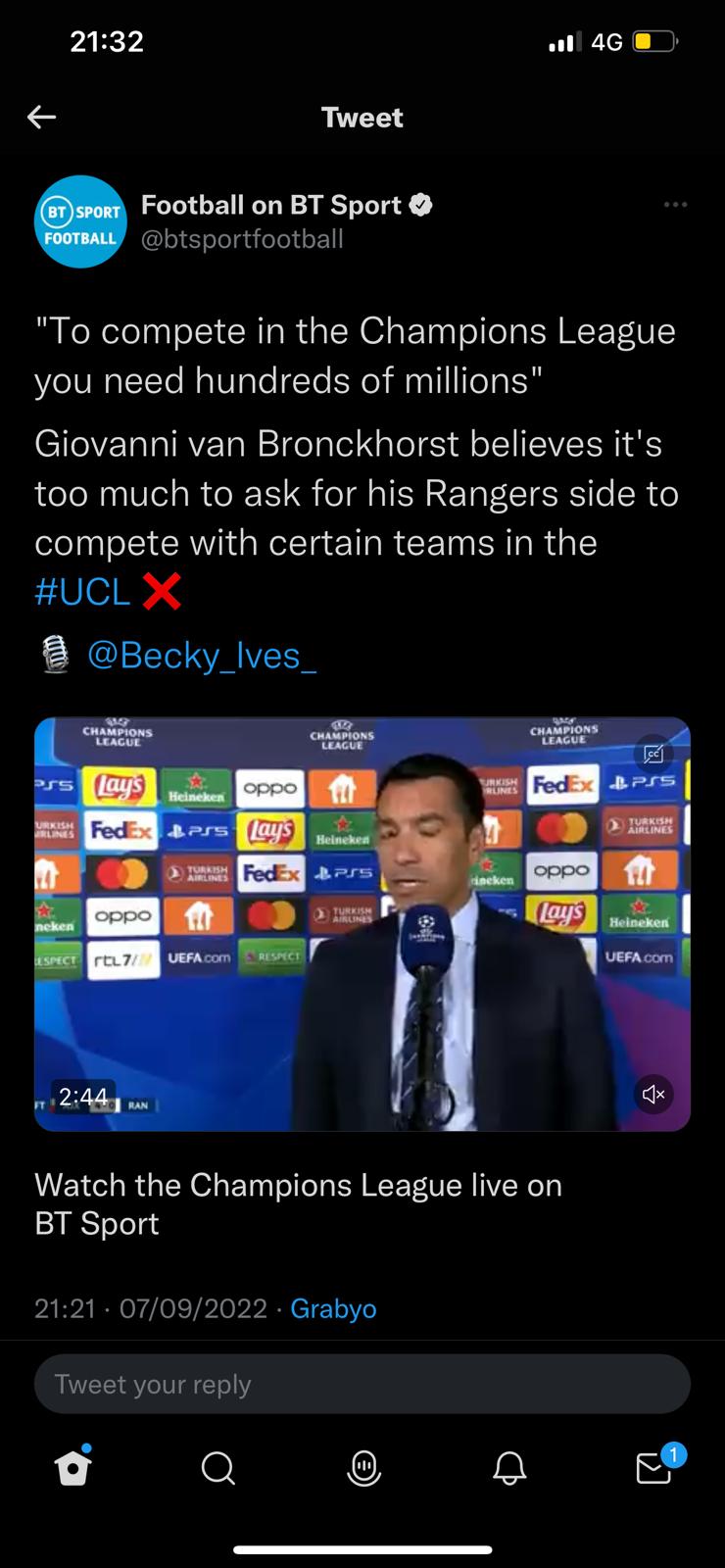Open the @Becky_Ives_ mention
The width and height of the screenshot is (725, 1568).
click(201, 655)
